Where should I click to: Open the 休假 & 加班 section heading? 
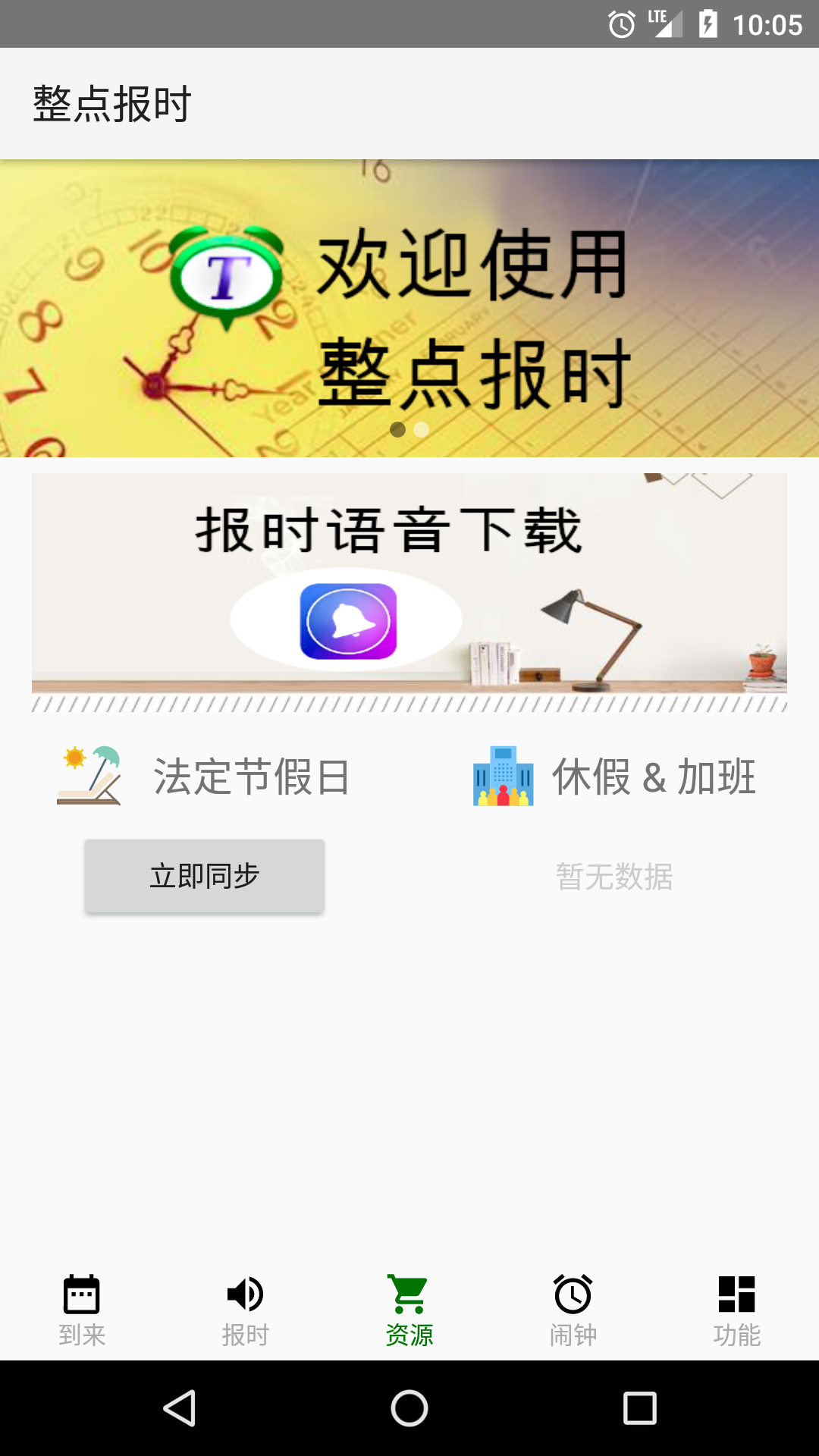tap(652, 775)
